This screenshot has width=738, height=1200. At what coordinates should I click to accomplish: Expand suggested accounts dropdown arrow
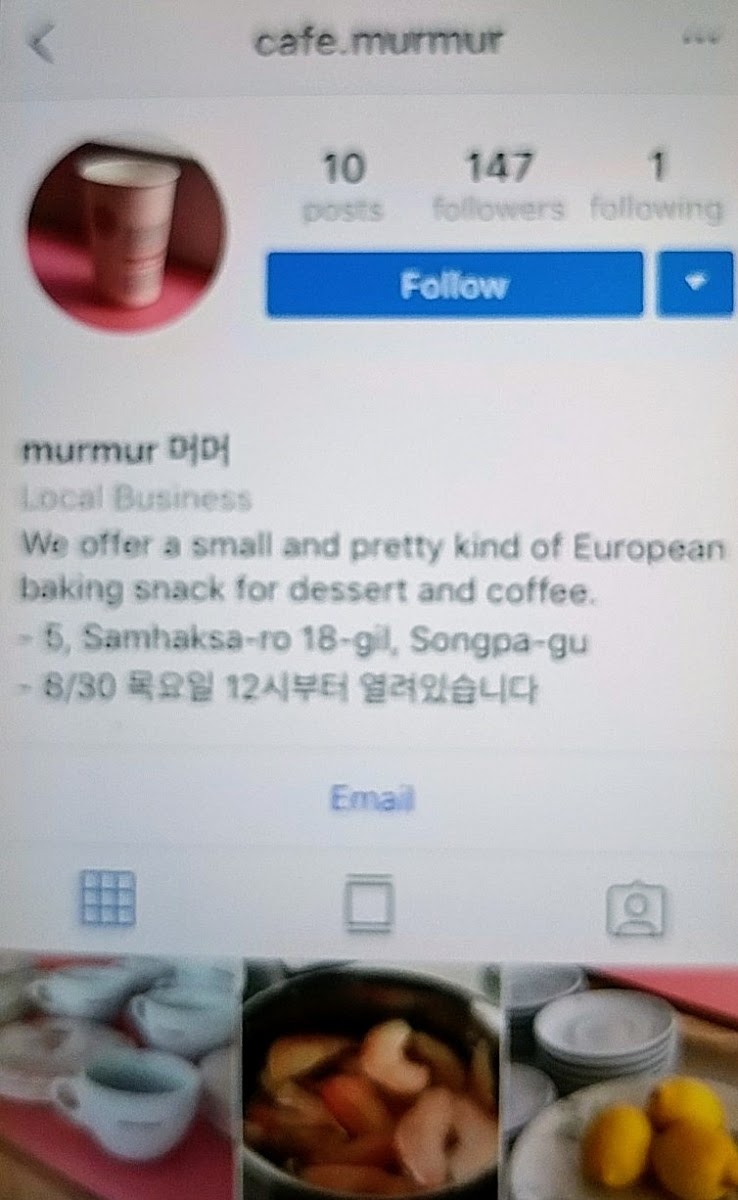[x=696, y=285]
